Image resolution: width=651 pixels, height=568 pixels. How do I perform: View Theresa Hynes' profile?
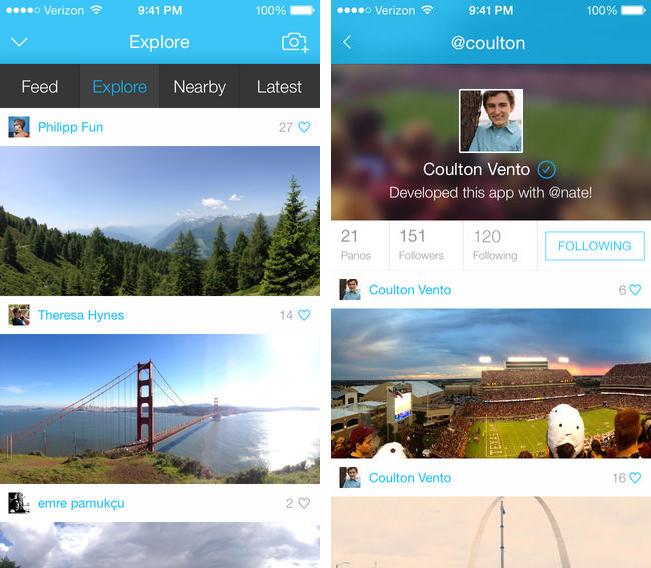pos(80,315)
